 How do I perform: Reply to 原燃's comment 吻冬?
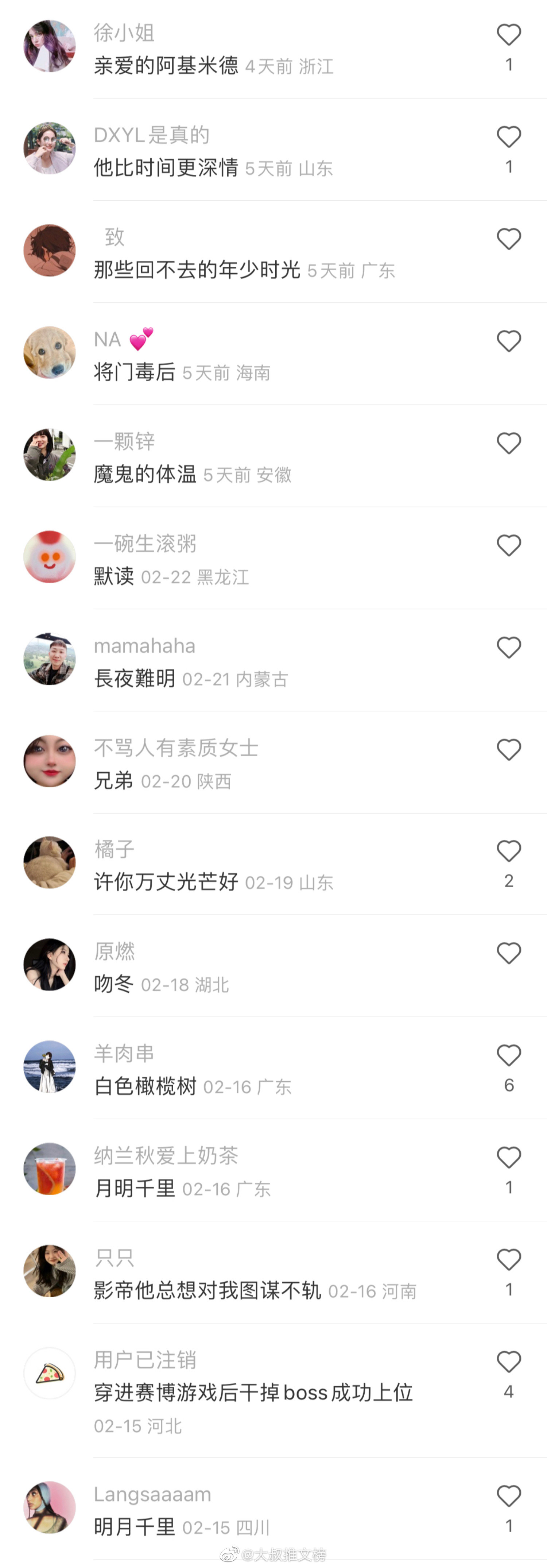click(x=114, y=984)
